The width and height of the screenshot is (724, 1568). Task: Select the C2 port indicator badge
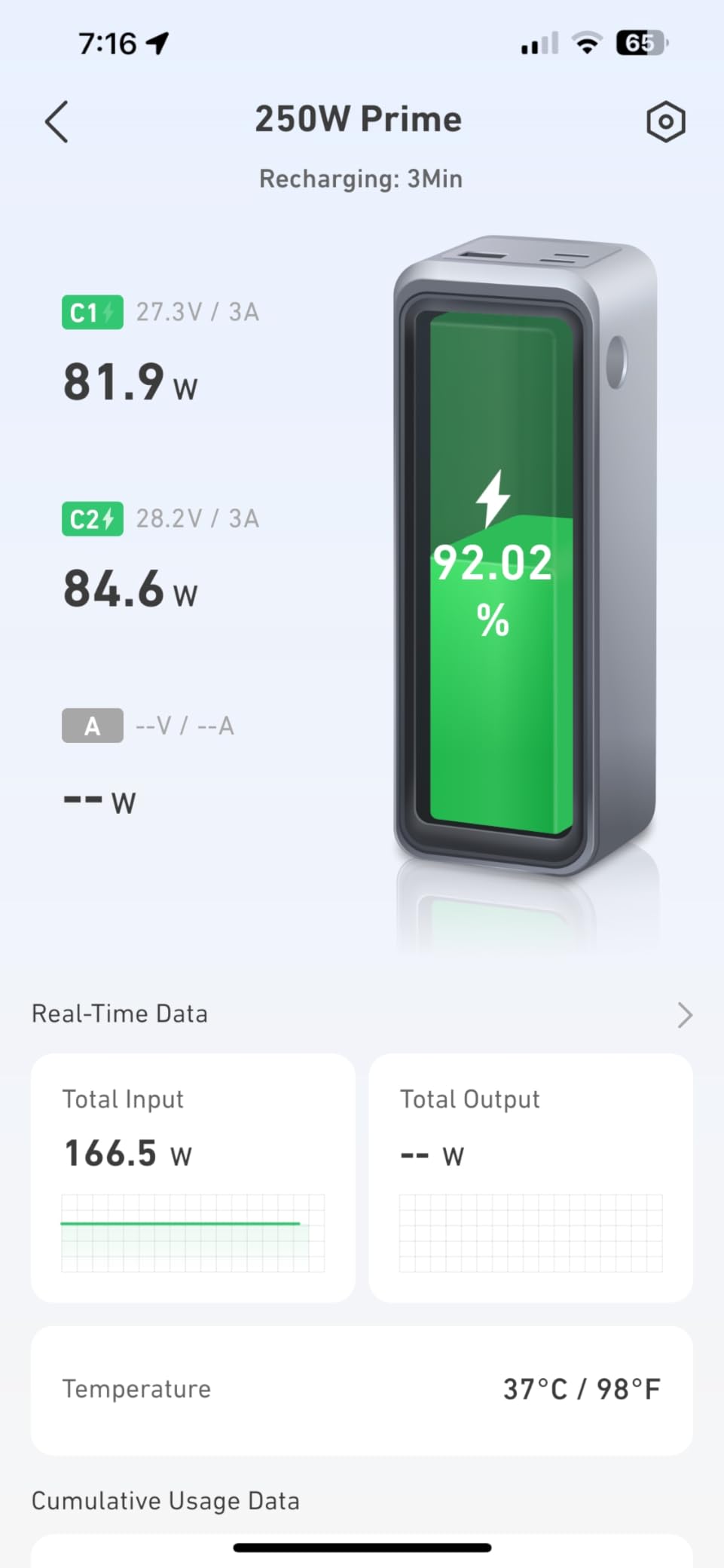91,518
